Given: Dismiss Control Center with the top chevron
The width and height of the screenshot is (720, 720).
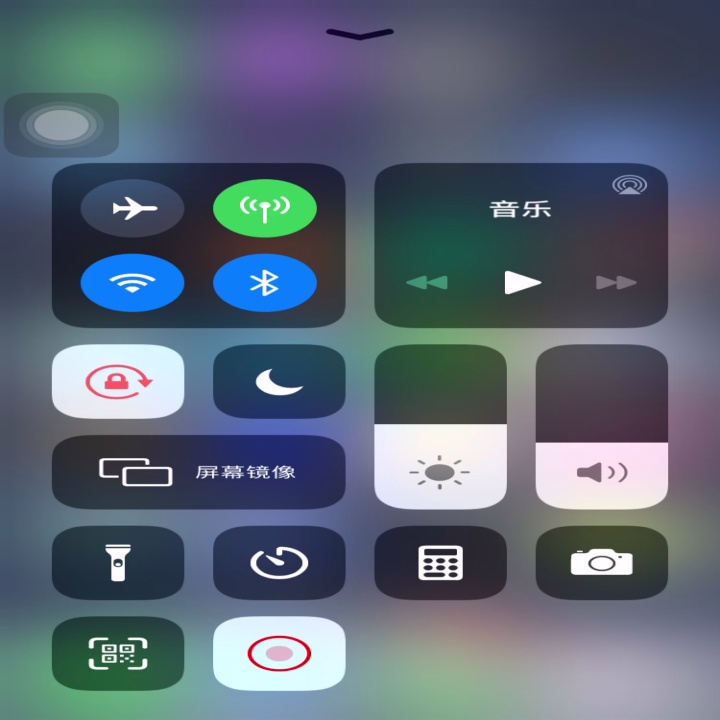Looking at the screenshot, I should 360,34.
